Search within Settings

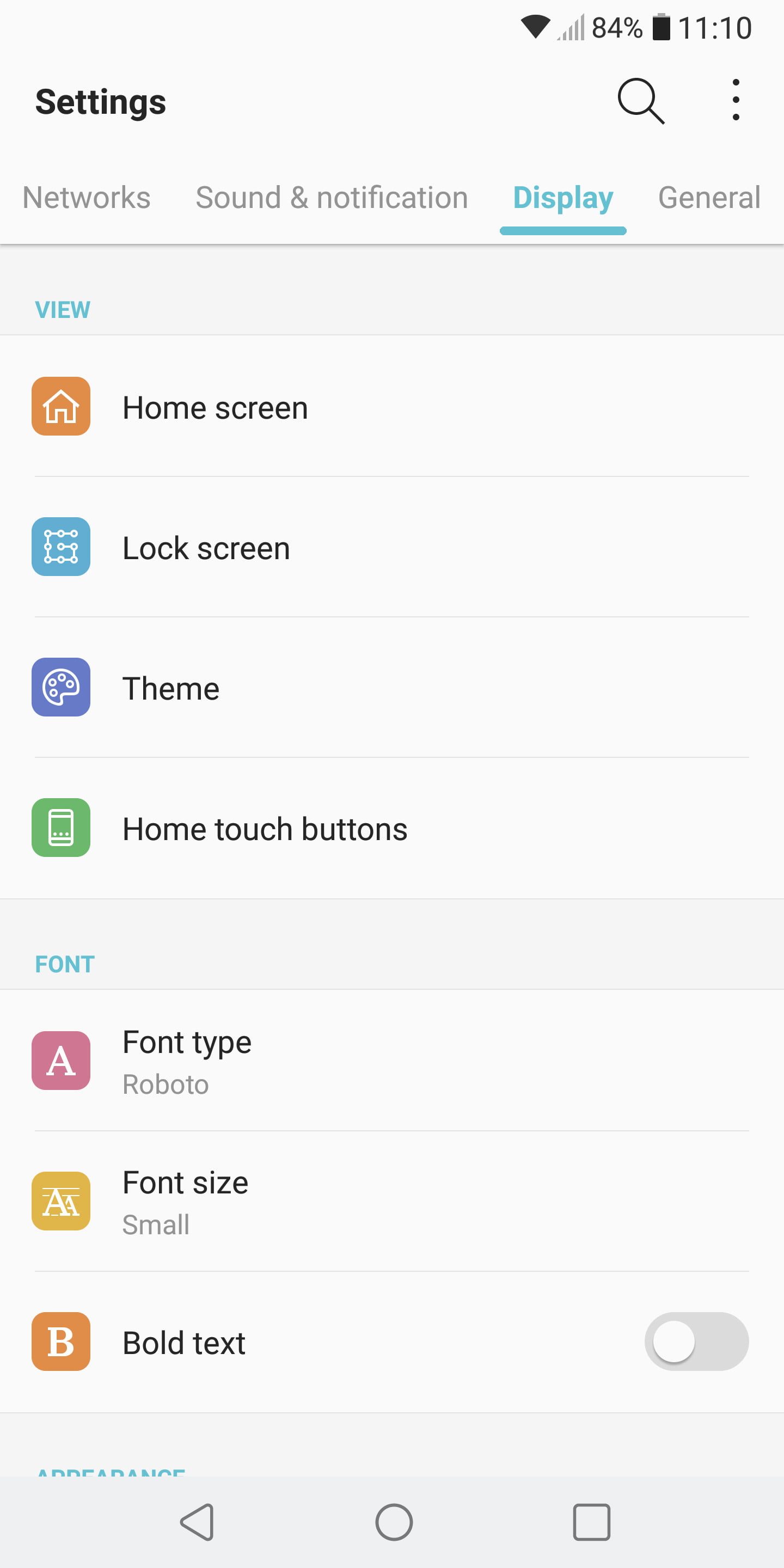[640, 101]
